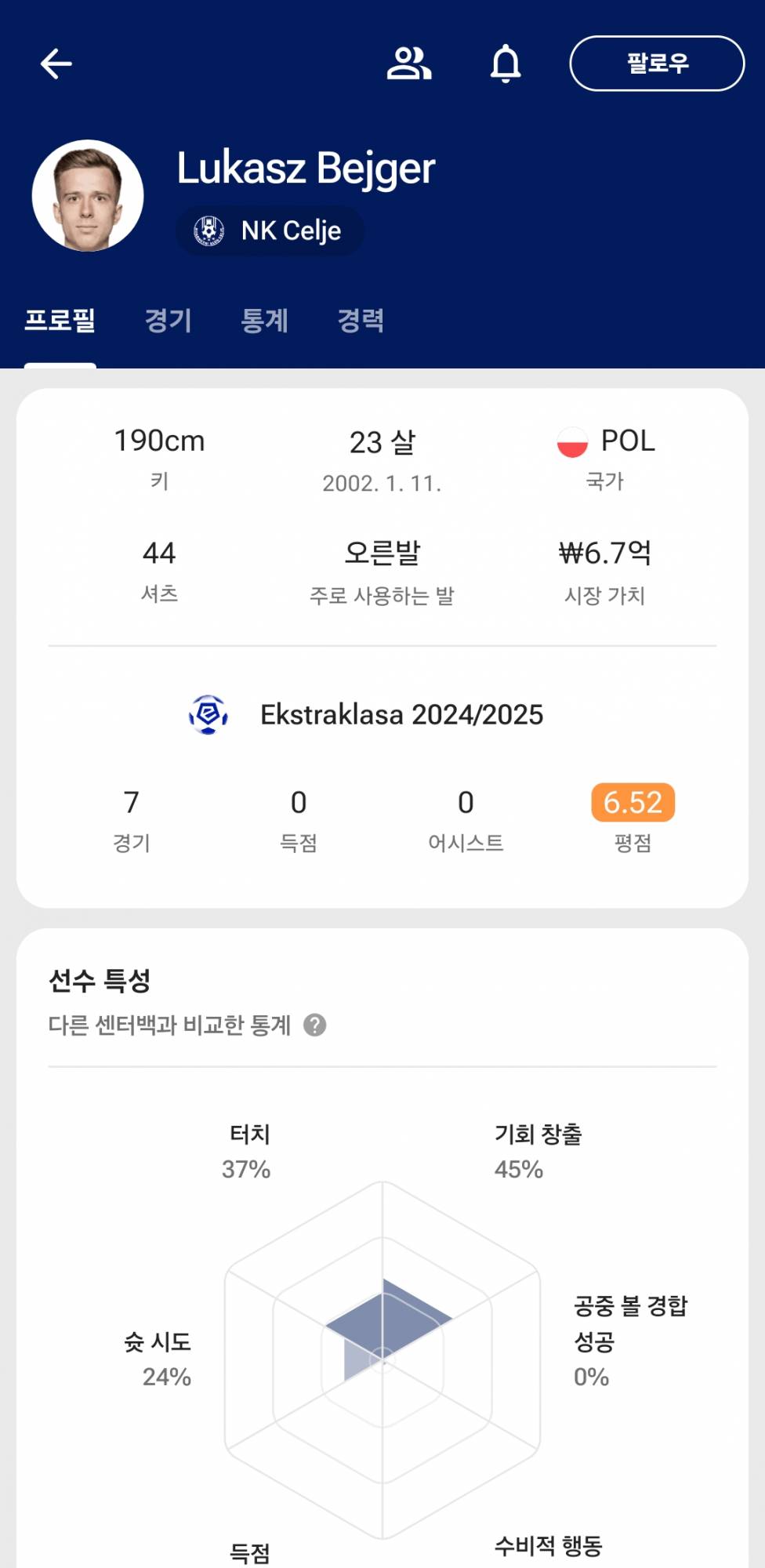Show help for 다른 센터백과 비교한 통계

(315, 1025)
